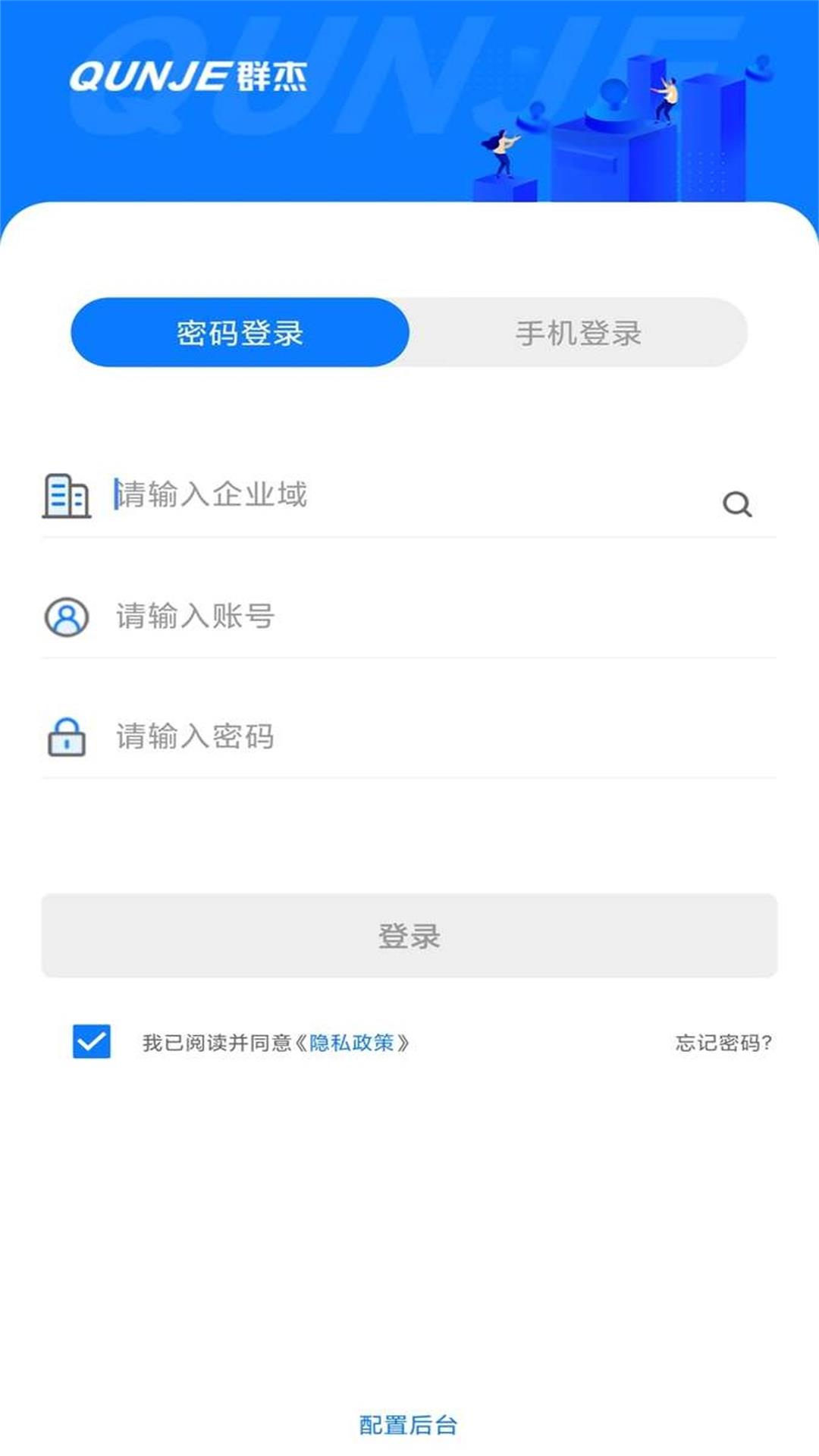Click the QUNJE 群杰 logo in the header
Image resolution: width=819 pixels, height=1456 pixels.
point(190,76)
